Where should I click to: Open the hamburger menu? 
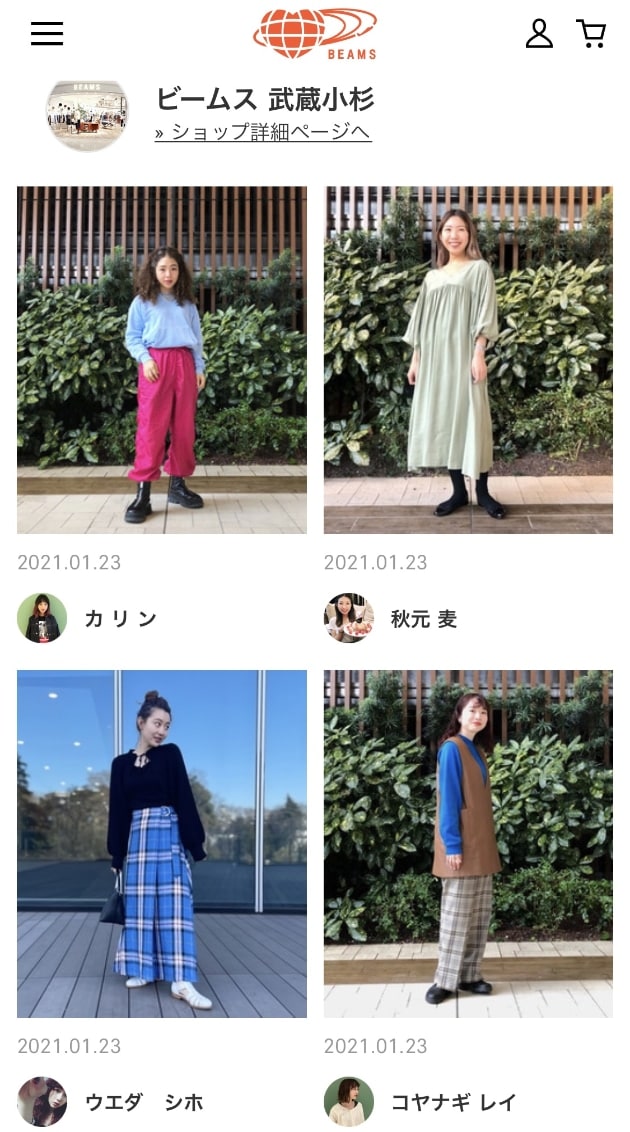[x=47, y=34]
